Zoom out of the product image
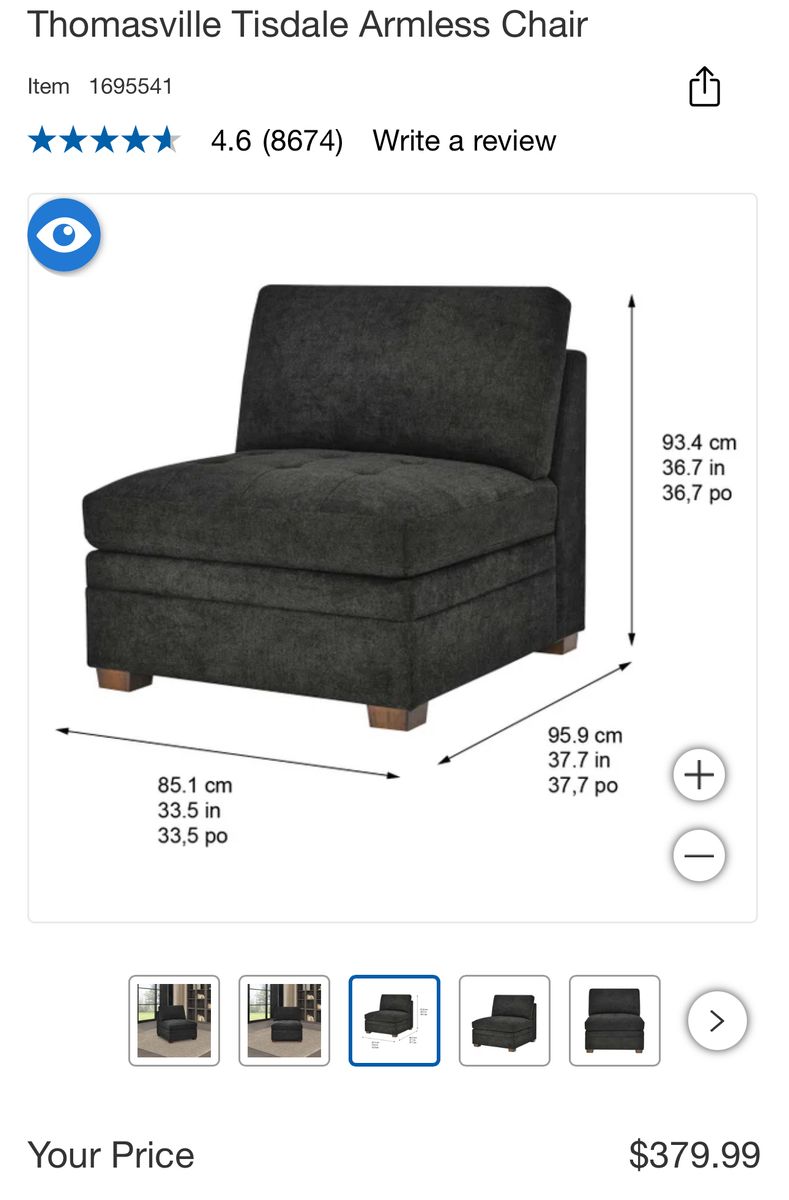This screenshot has width=789, height=1200. (x=699, y=856)
